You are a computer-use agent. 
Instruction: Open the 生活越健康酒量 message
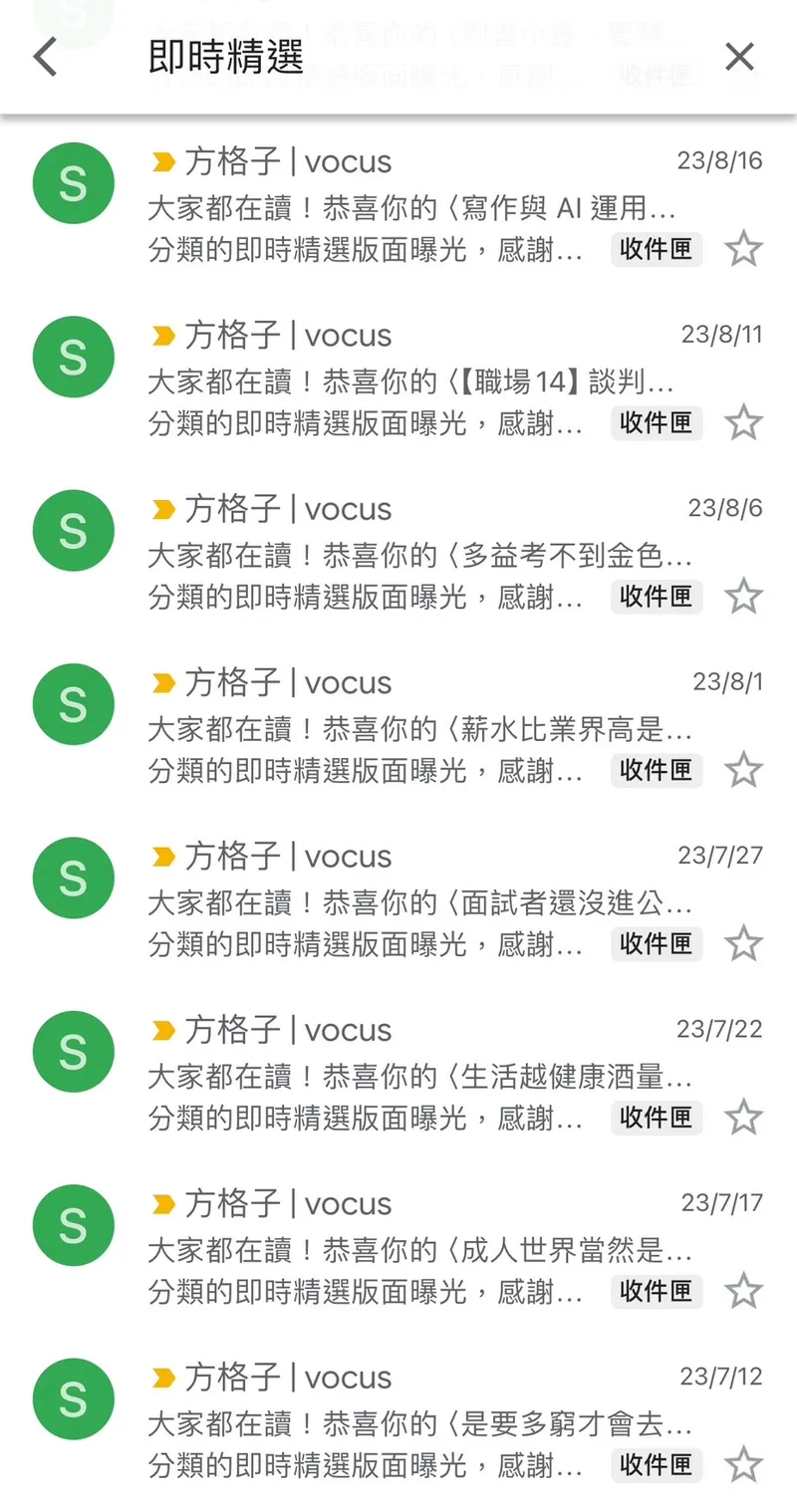click(x=398, y=1077)
